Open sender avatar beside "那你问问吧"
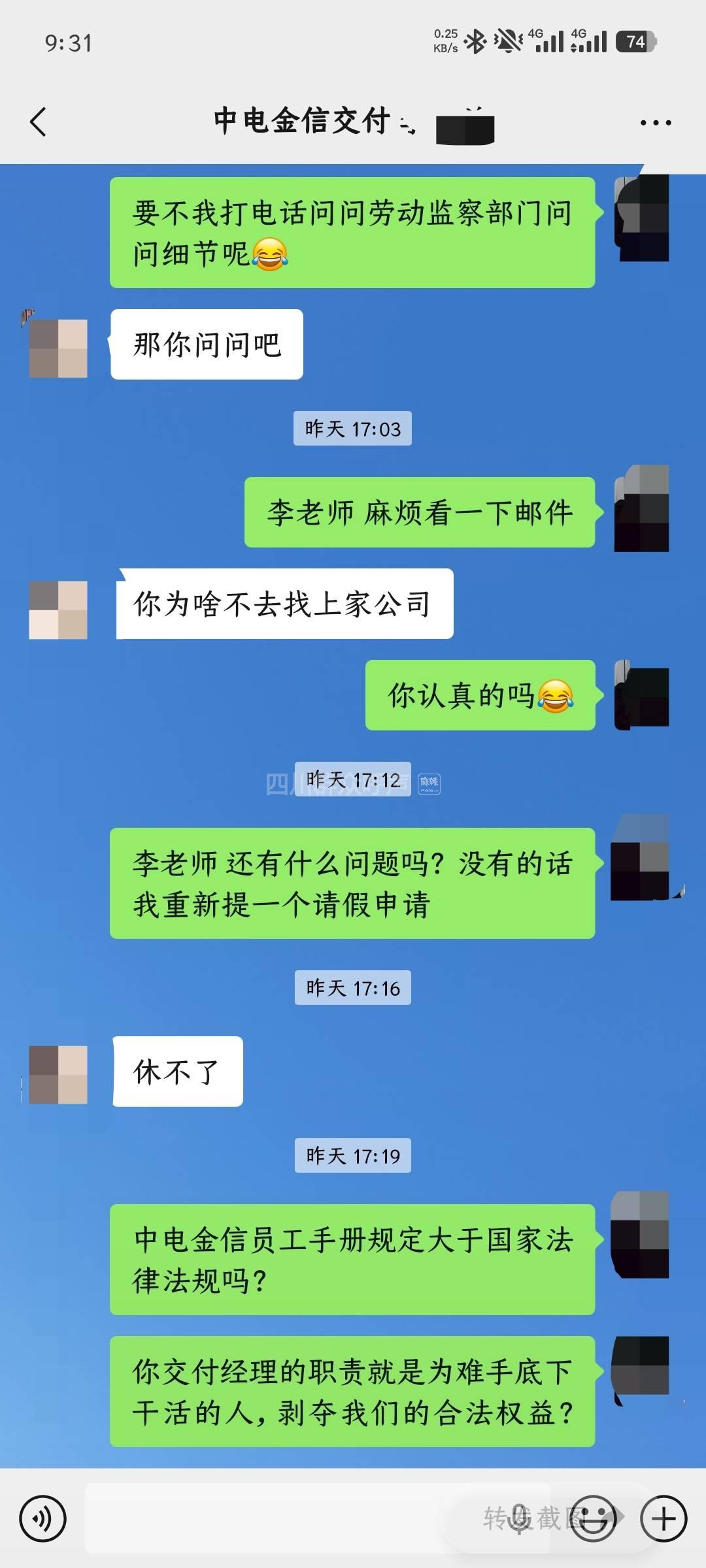The image size is (706, 1568). [58, 348]
